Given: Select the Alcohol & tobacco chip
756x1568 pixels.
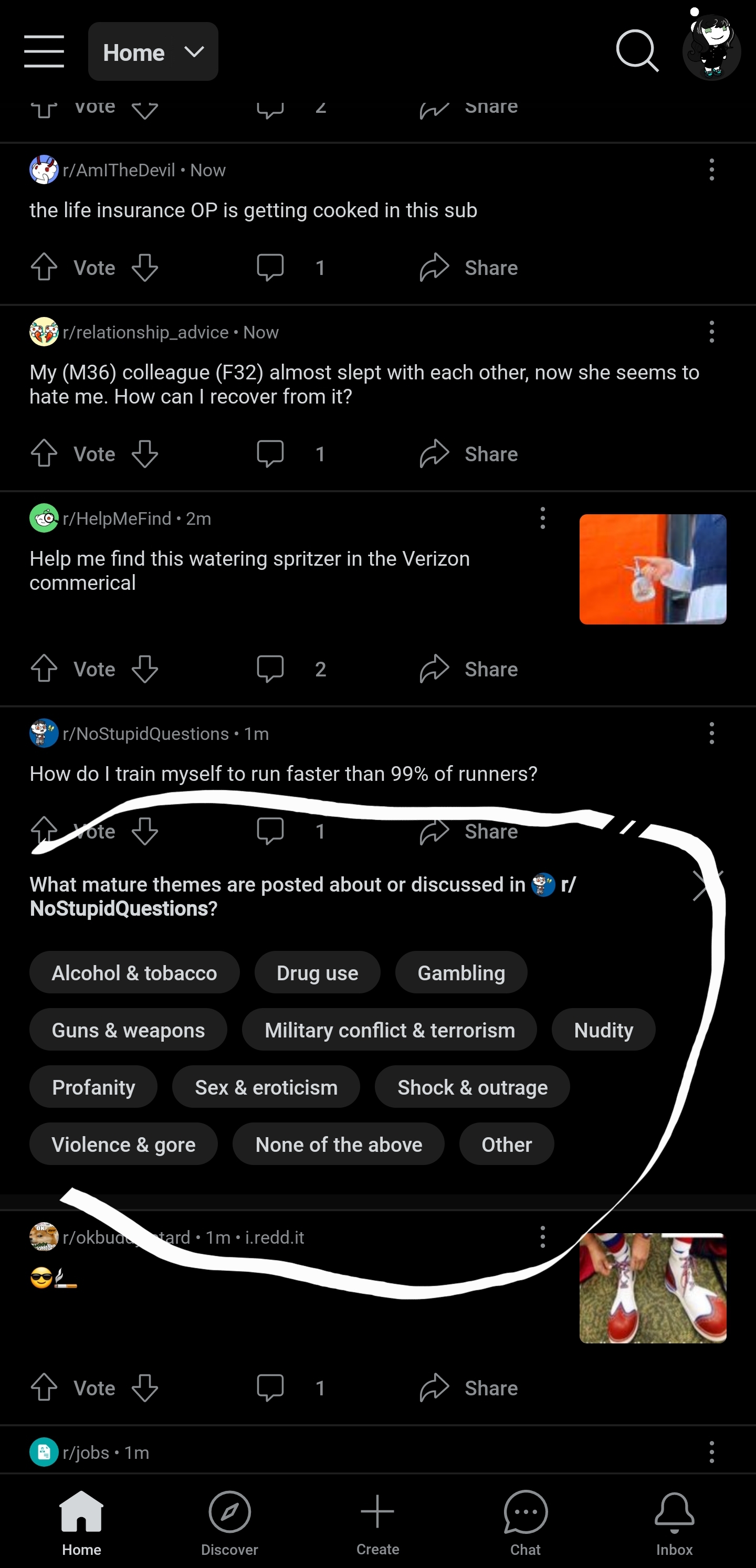Looking at the screenshot, I should coord(134,973).
